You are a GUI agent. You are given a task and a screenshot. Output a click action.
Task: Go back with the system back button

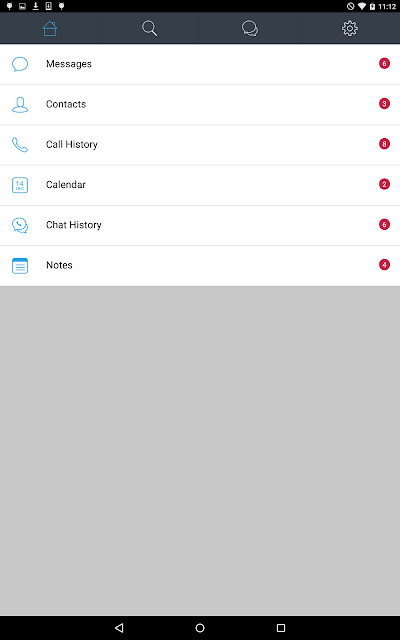[x=119, y=628]
